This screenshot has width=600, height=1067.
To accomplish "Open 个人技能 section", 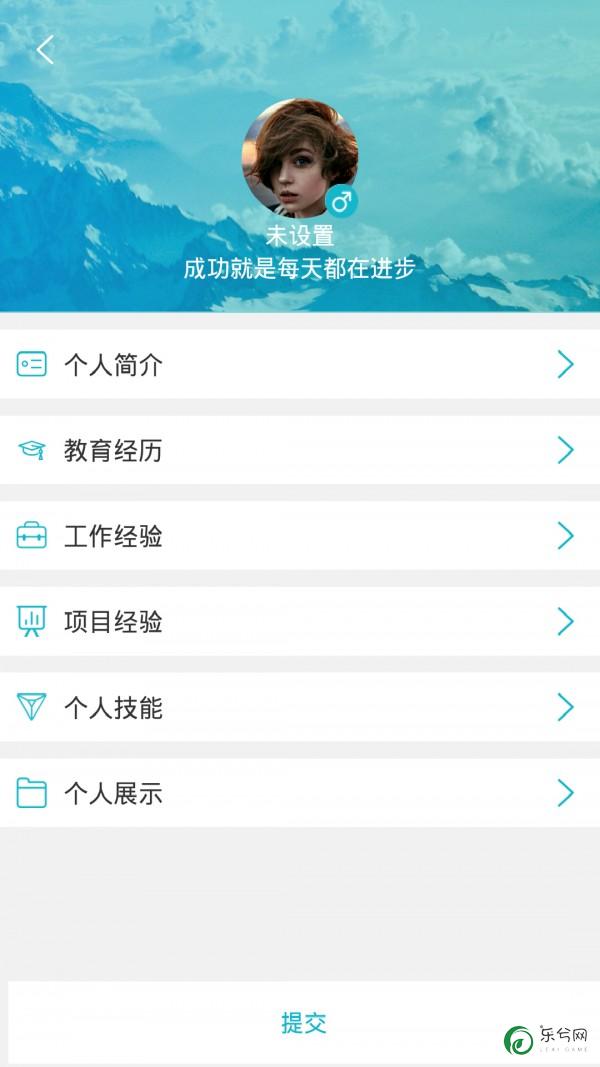I will tap(300, 707).
